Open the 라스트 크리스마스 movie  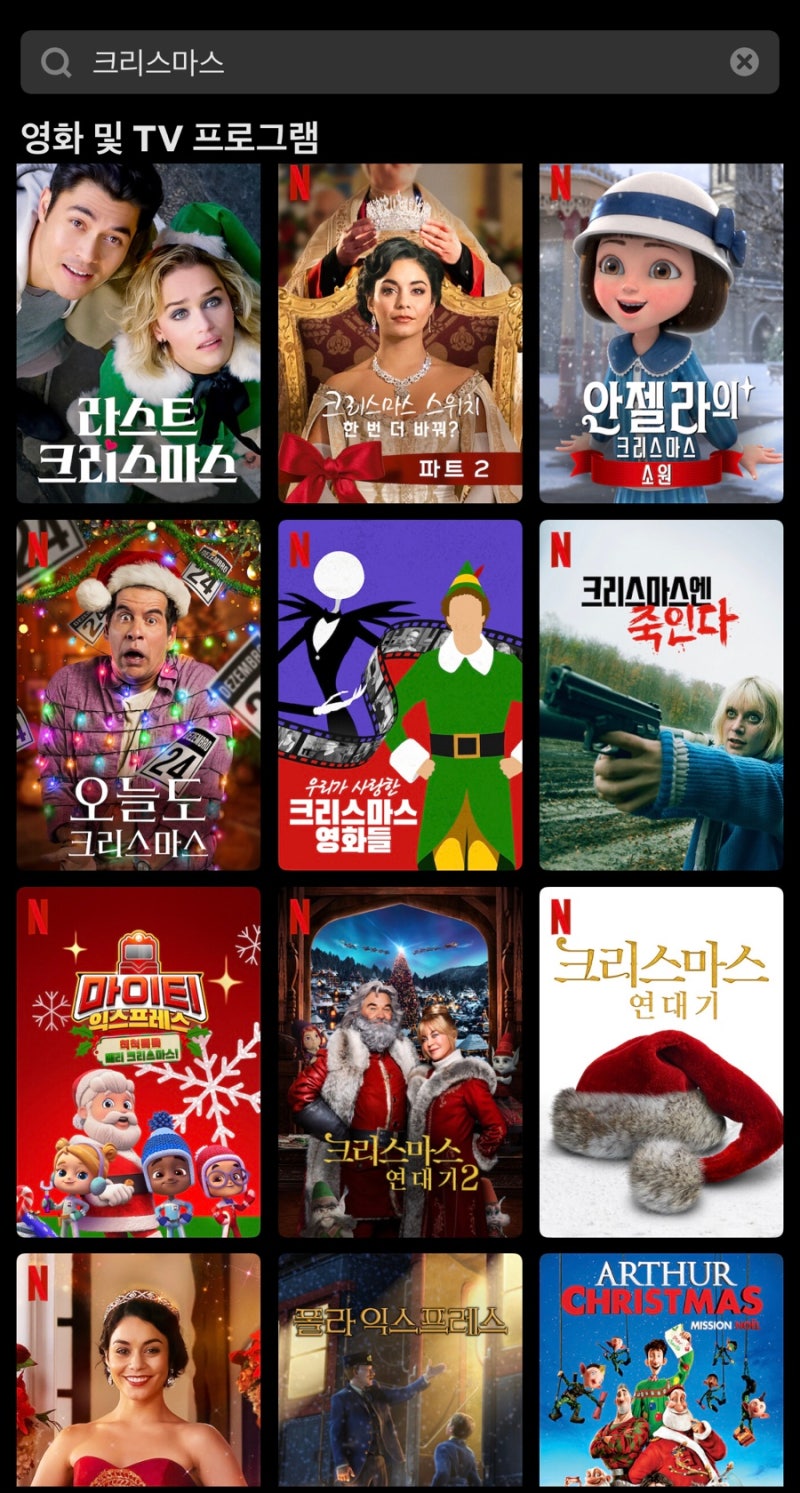(x=139, y=333)
